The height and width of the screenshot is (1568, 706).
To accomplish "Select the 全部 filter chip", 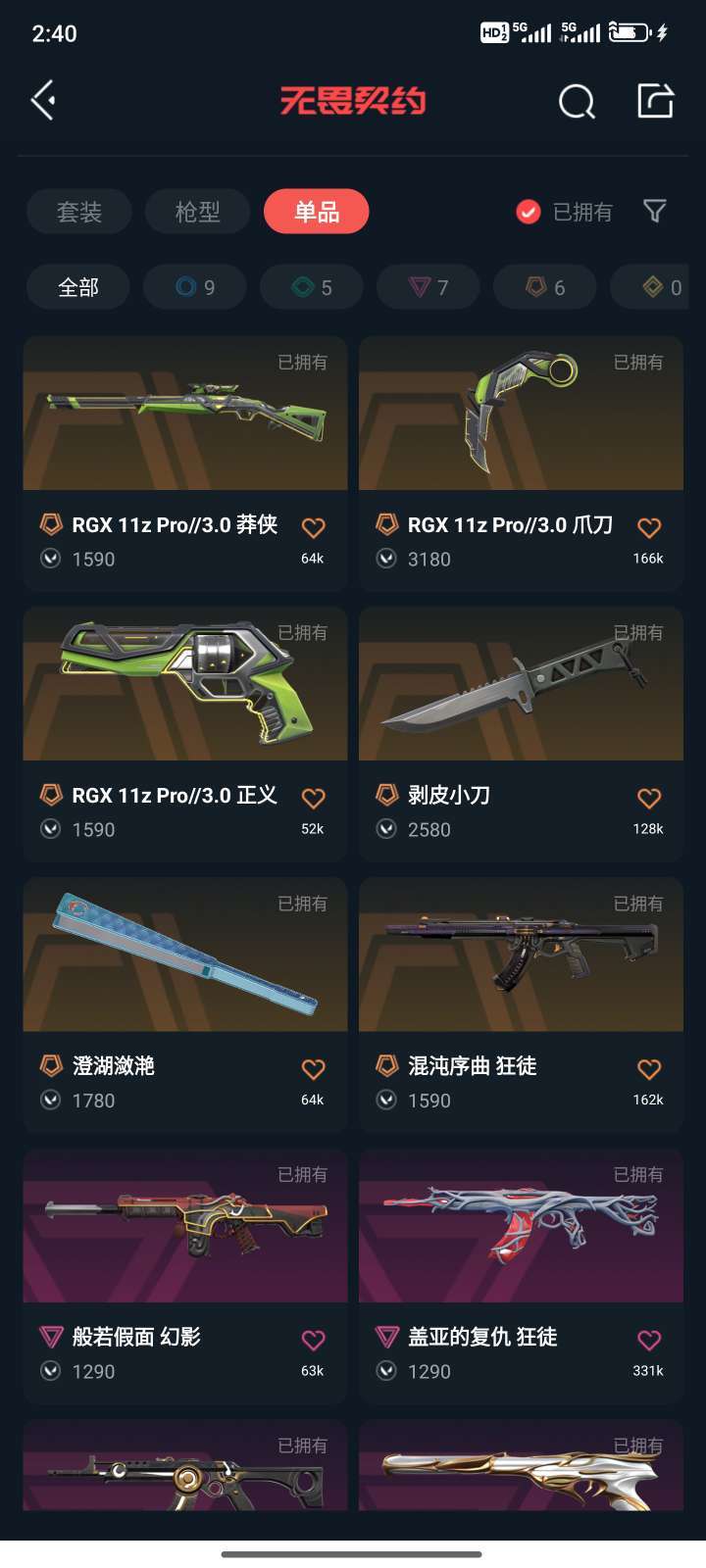I will click(x=78, y=287).
